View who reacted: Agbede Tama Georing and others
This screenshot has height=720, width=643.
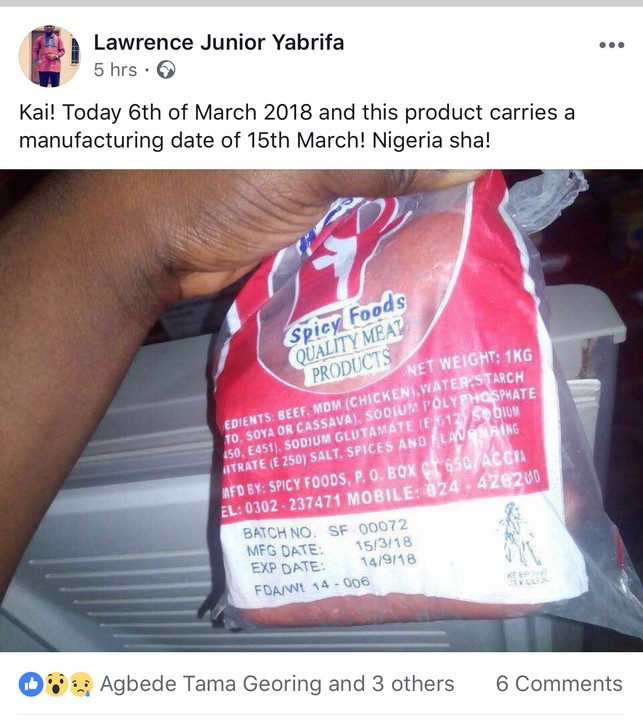[x=276, y=684]
